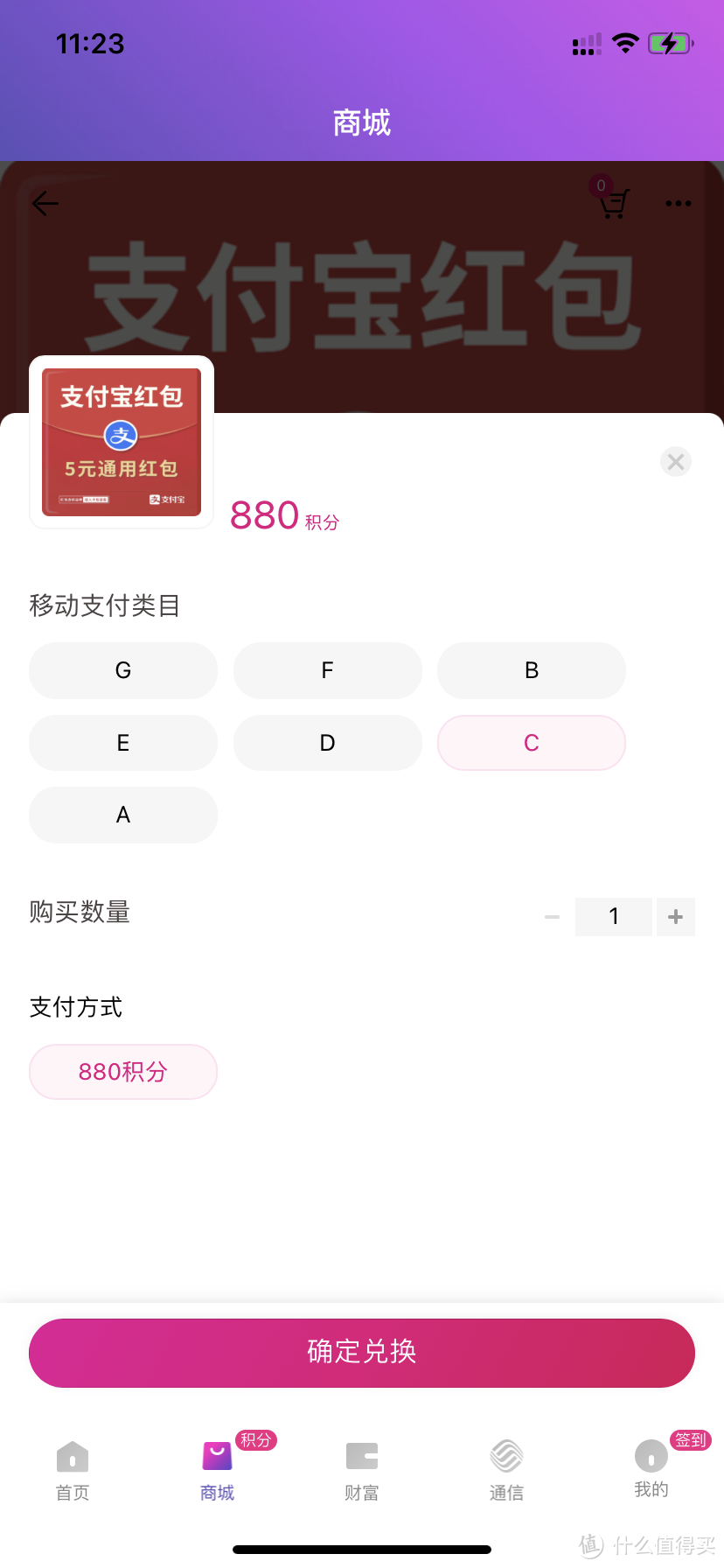The height and width of the screenshot is (1568, 724).
Task: Decrease purchase quantity with minus
Action: (x=552, y=917)
